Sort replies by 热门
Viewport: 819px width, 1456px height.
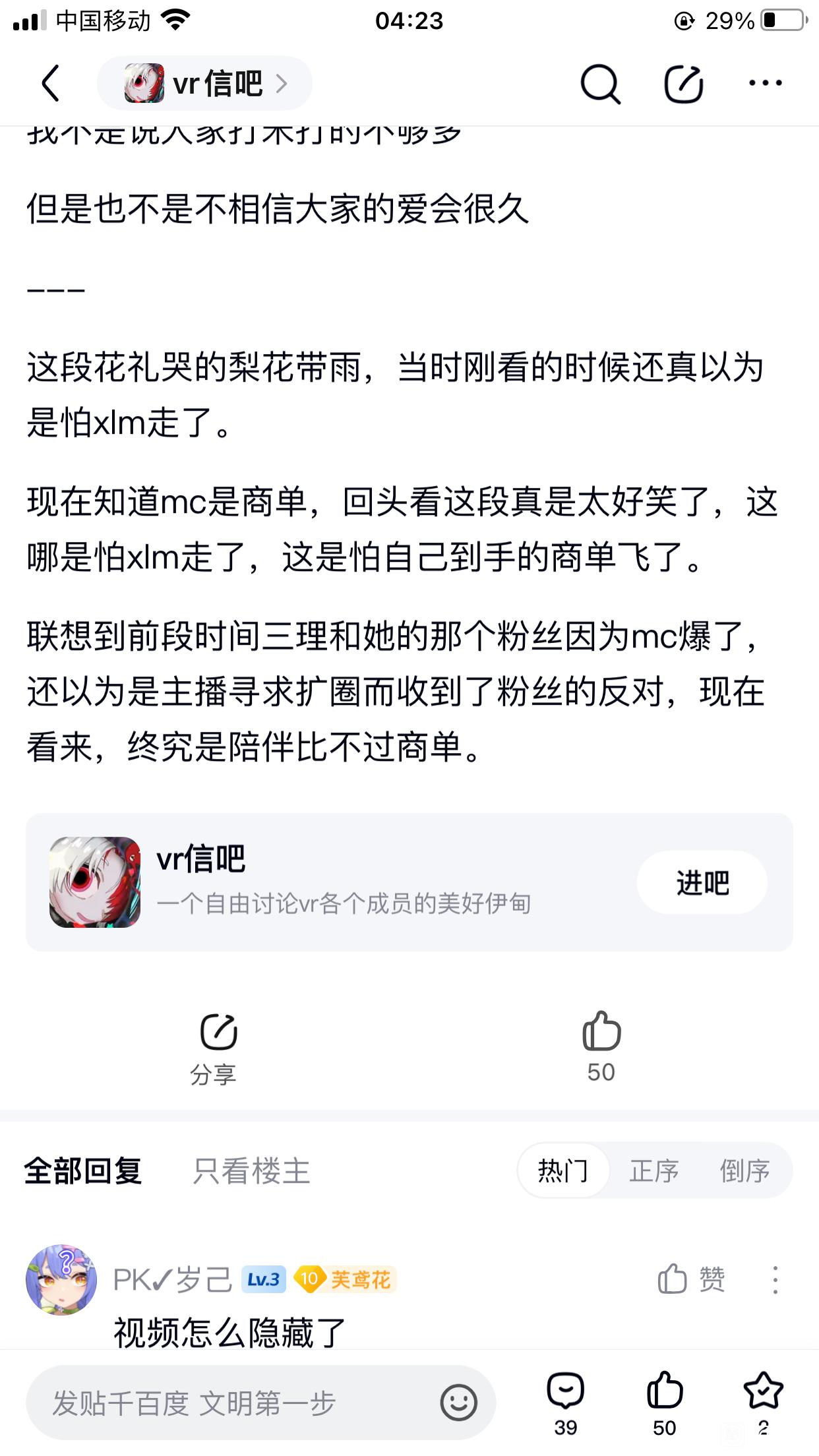562,1171
